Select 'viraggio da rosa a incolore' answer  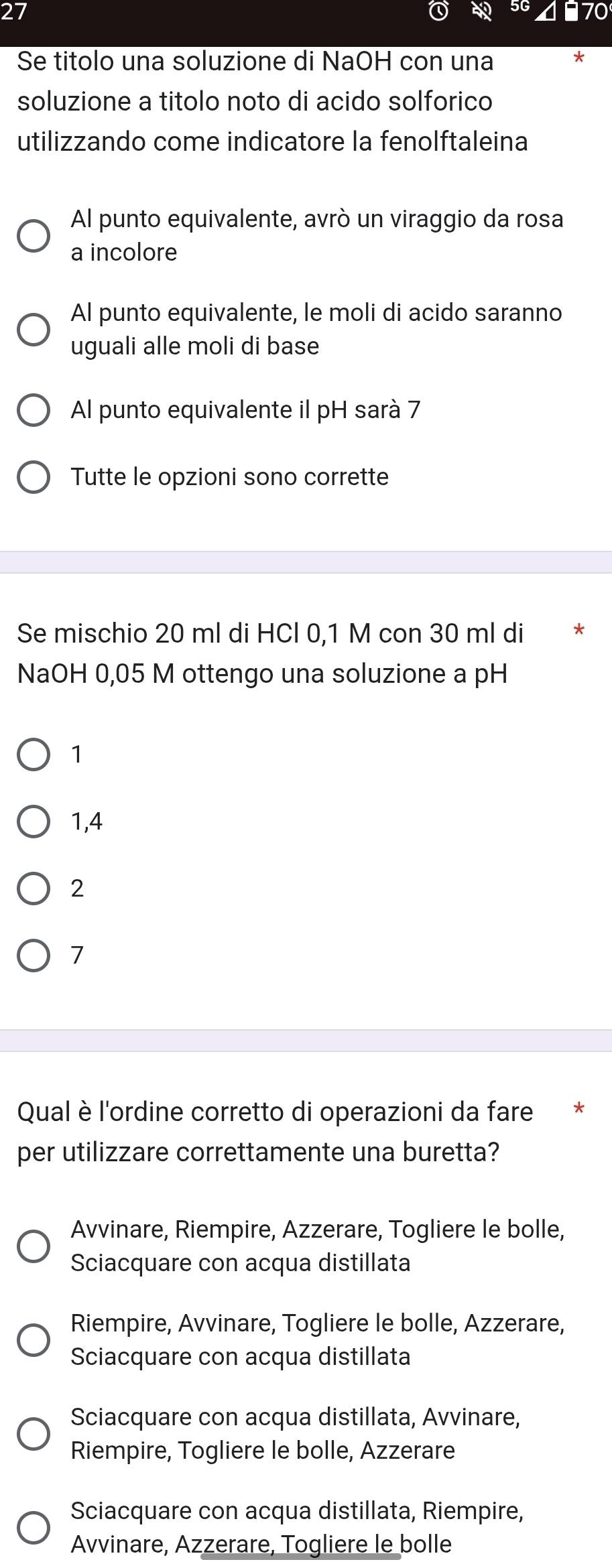click(x=34, y=236)
